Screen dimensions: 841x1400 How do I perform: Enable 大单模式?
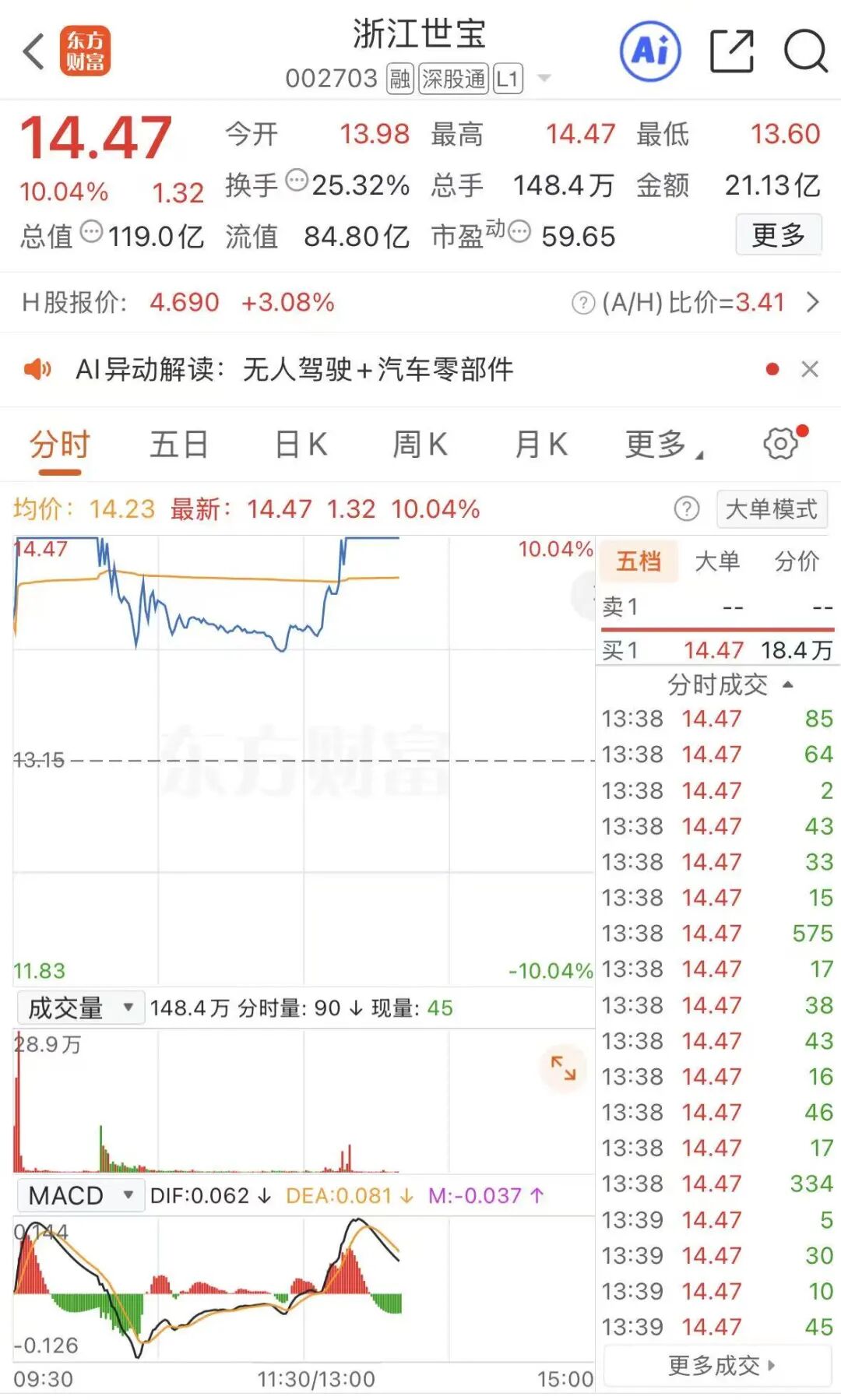click(771, 509)
